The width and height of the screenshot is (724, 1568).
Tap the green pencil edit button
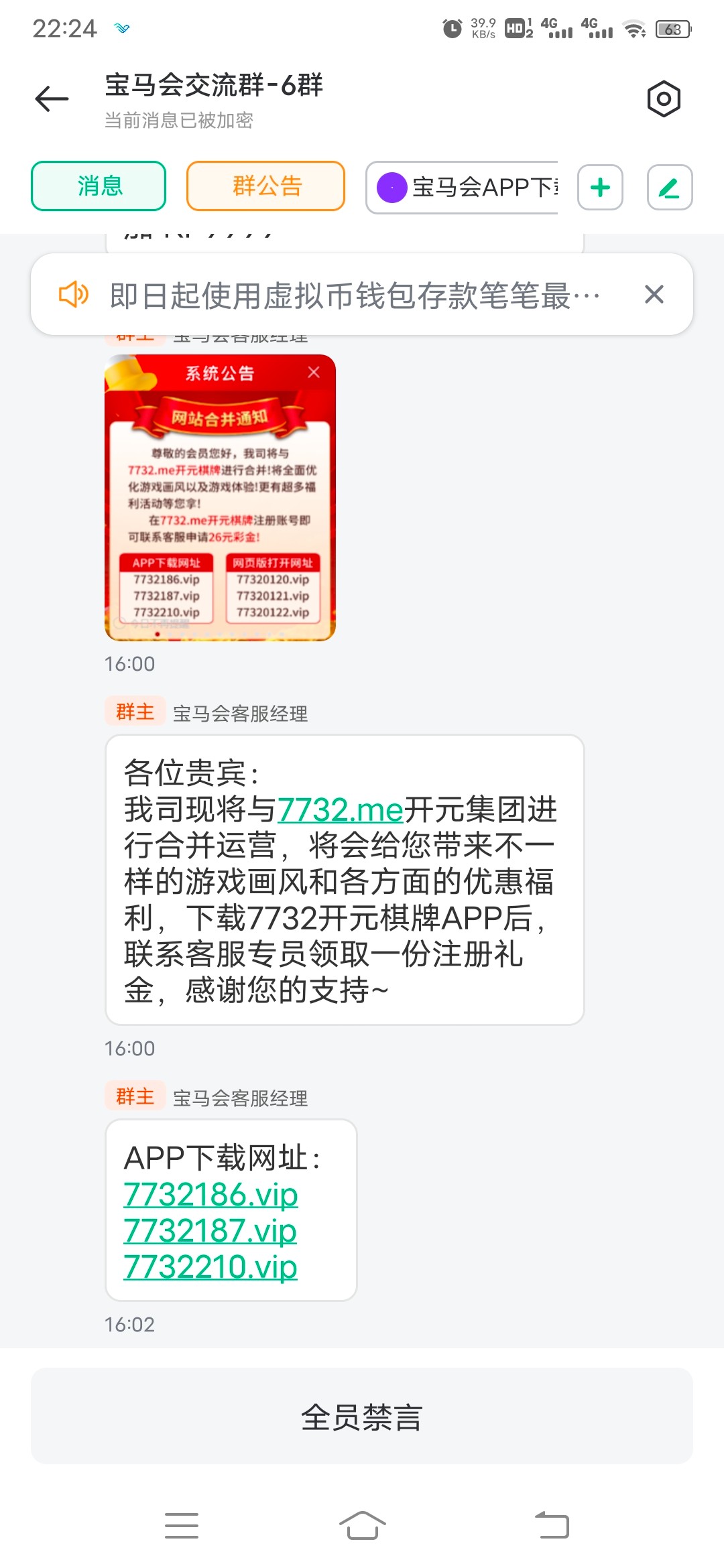669,188
